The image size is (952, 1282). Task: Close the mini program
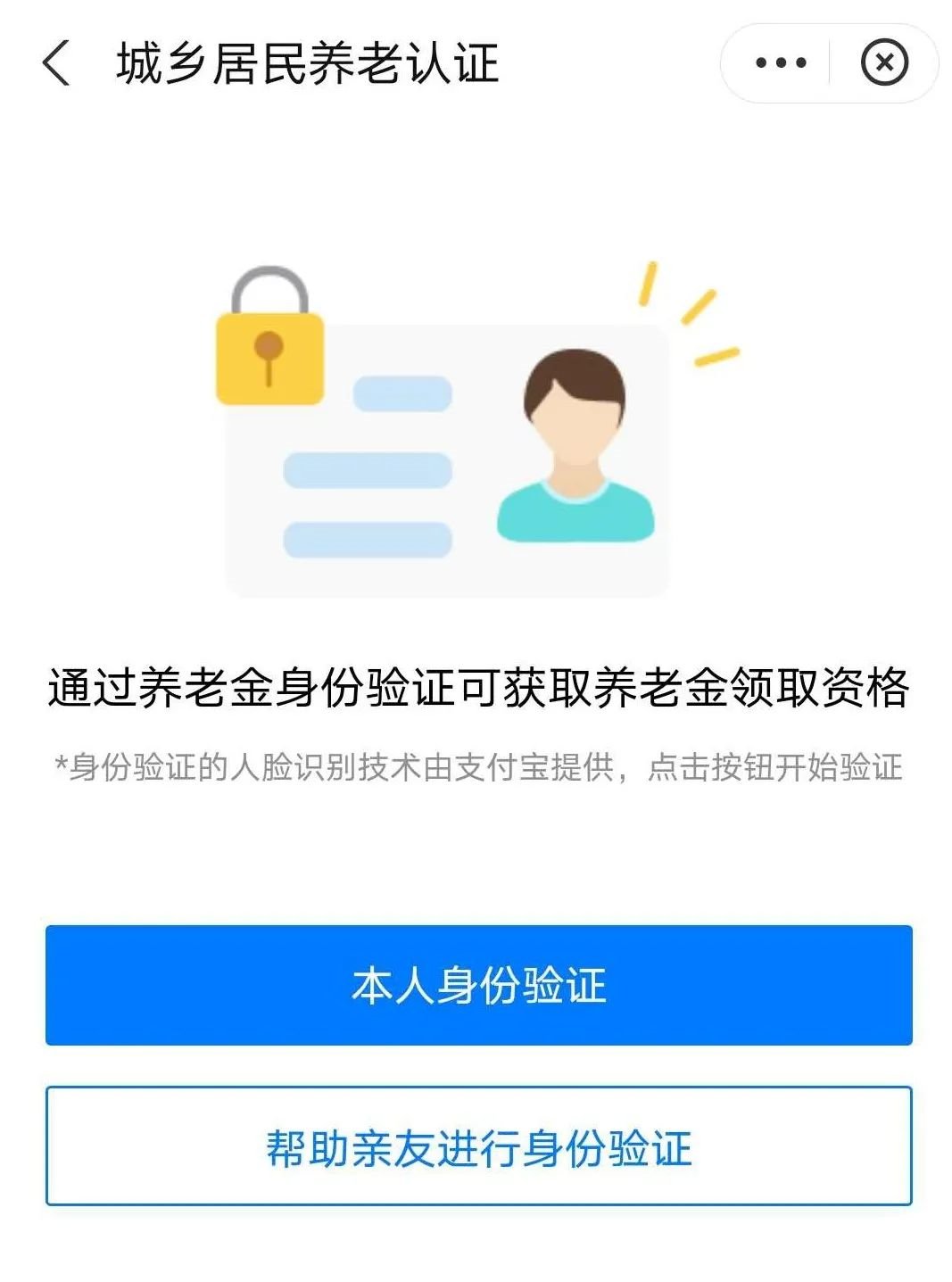point(883,63)
